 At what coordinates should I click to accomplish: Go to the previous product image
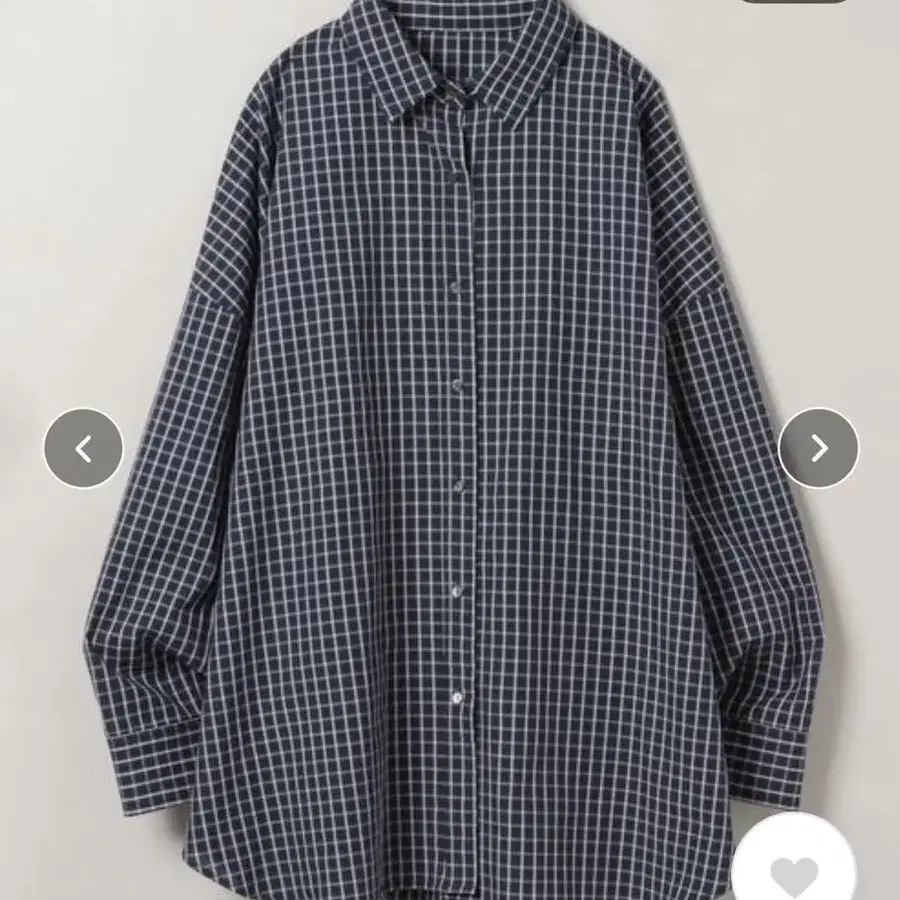pyautogui.click(x=83, y=448)
